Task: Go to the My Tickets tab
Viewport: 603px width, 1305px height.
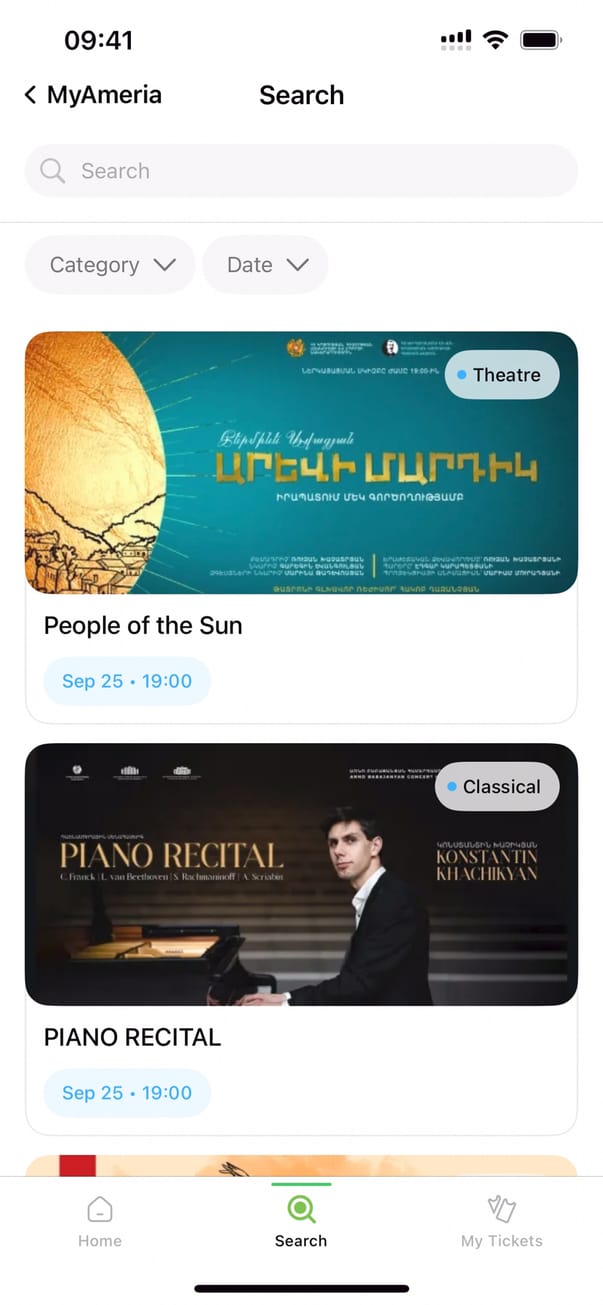Action: (x=501, y=1222)
